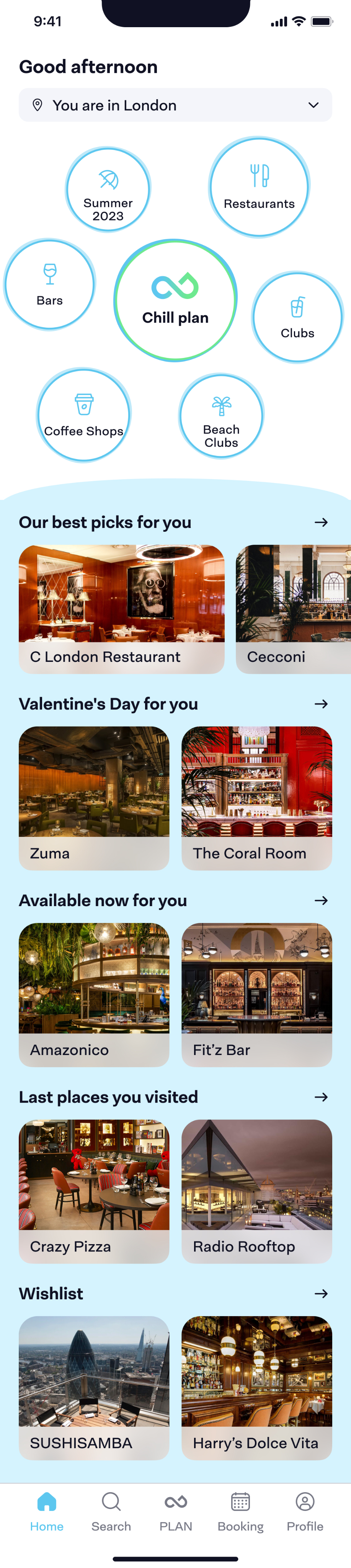The height and width of the screenshot is (1568, 351).
Task: Go to the Booking tab
Action: click(x=240, y=1511)
